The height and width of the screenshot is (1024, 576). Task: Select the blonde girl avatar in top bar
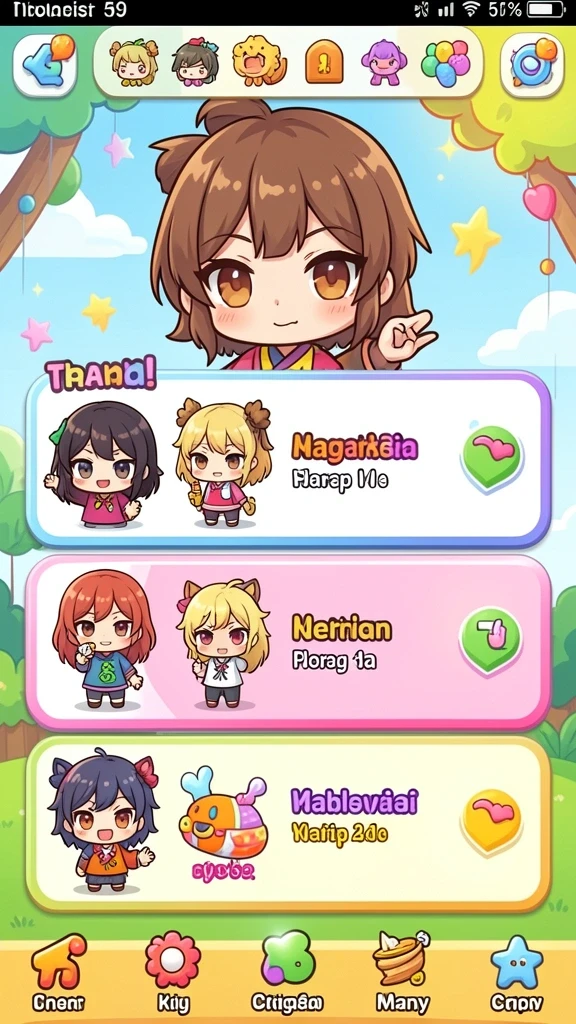pyautogui.click(x=135, y=63)
